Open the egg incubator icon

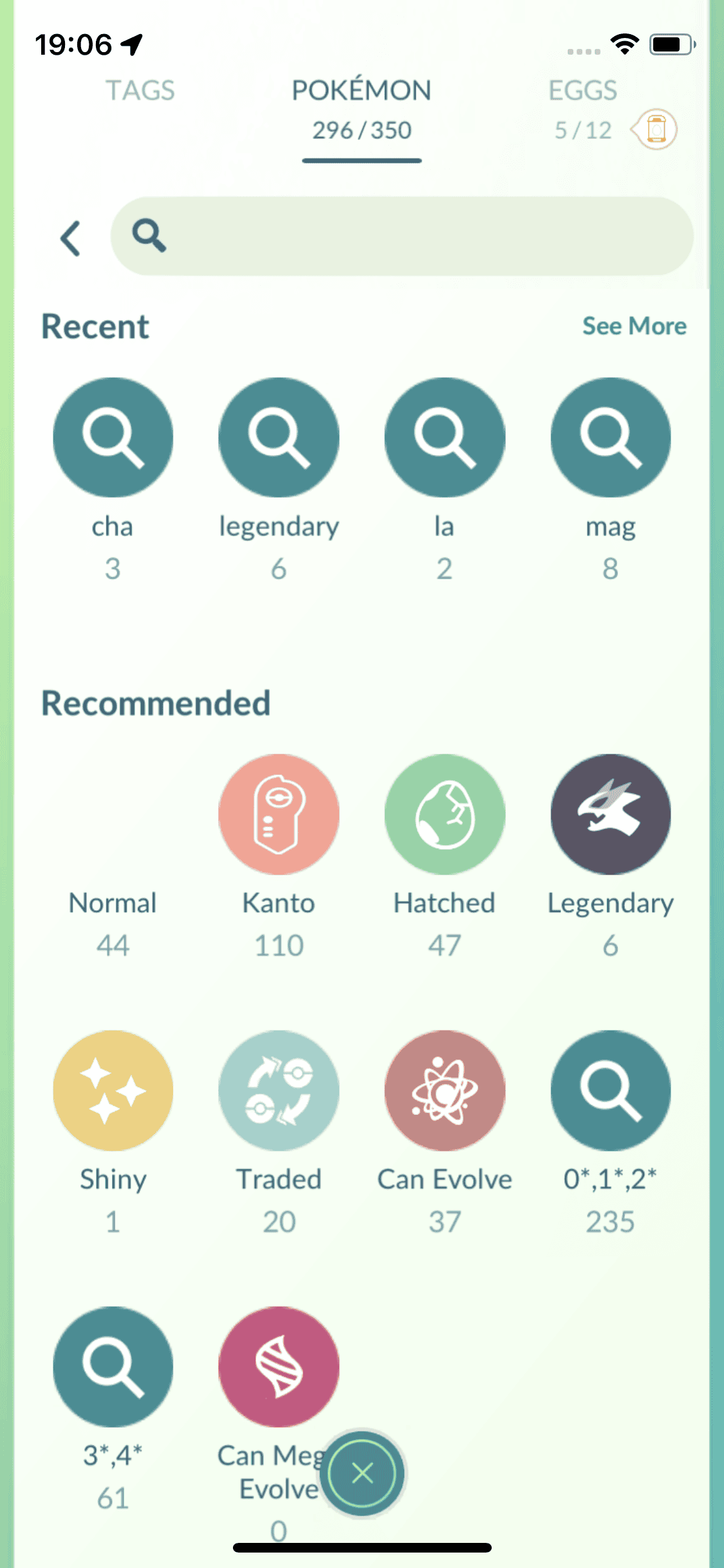pos(655,129)
